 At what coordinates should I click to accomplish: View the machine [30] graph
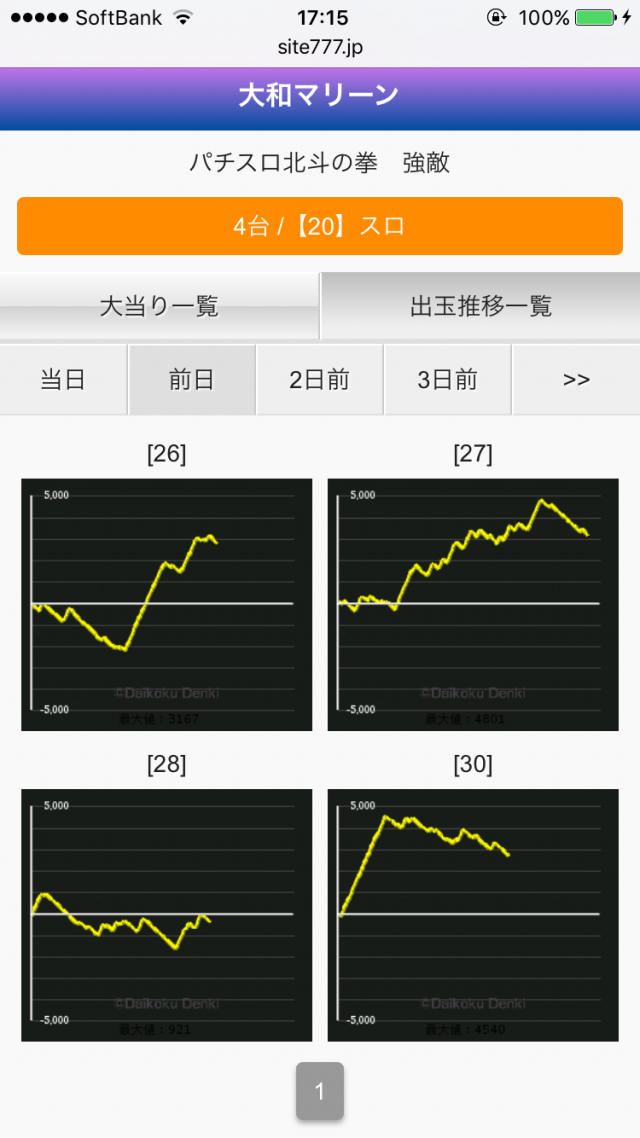tap(473, 914)
